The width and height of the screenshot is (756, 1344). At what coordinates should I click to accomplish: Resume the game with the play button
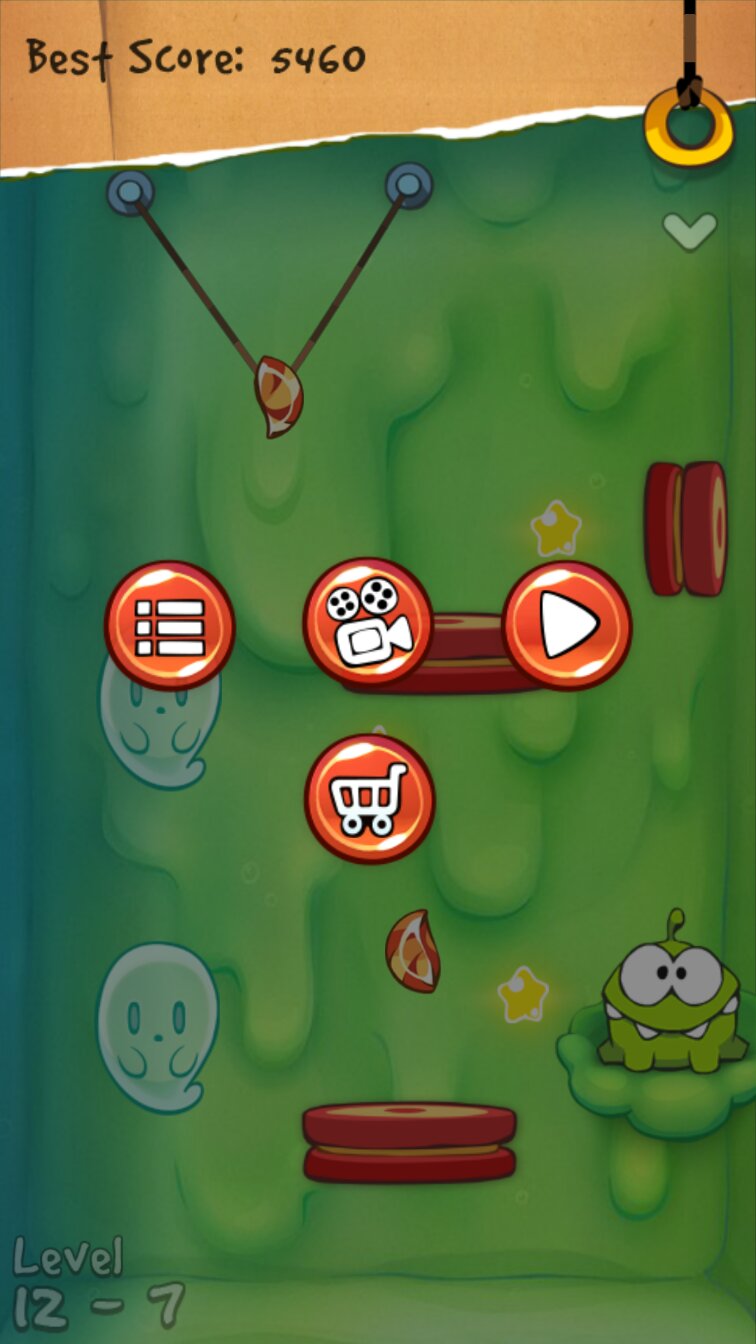pyautogui.click(x=567, y=626)
